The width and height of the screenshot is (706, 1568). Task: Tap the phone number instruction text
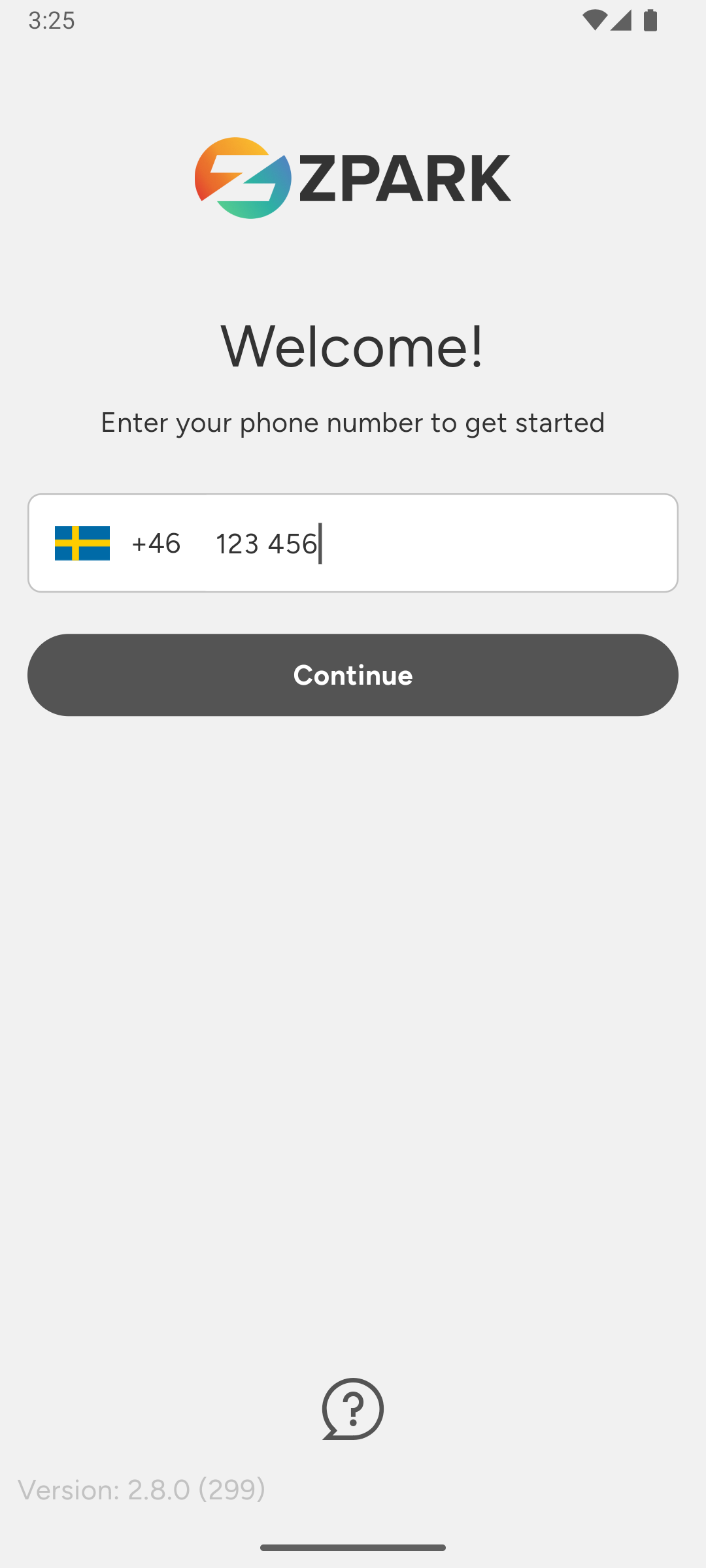[x=353, y=422]
